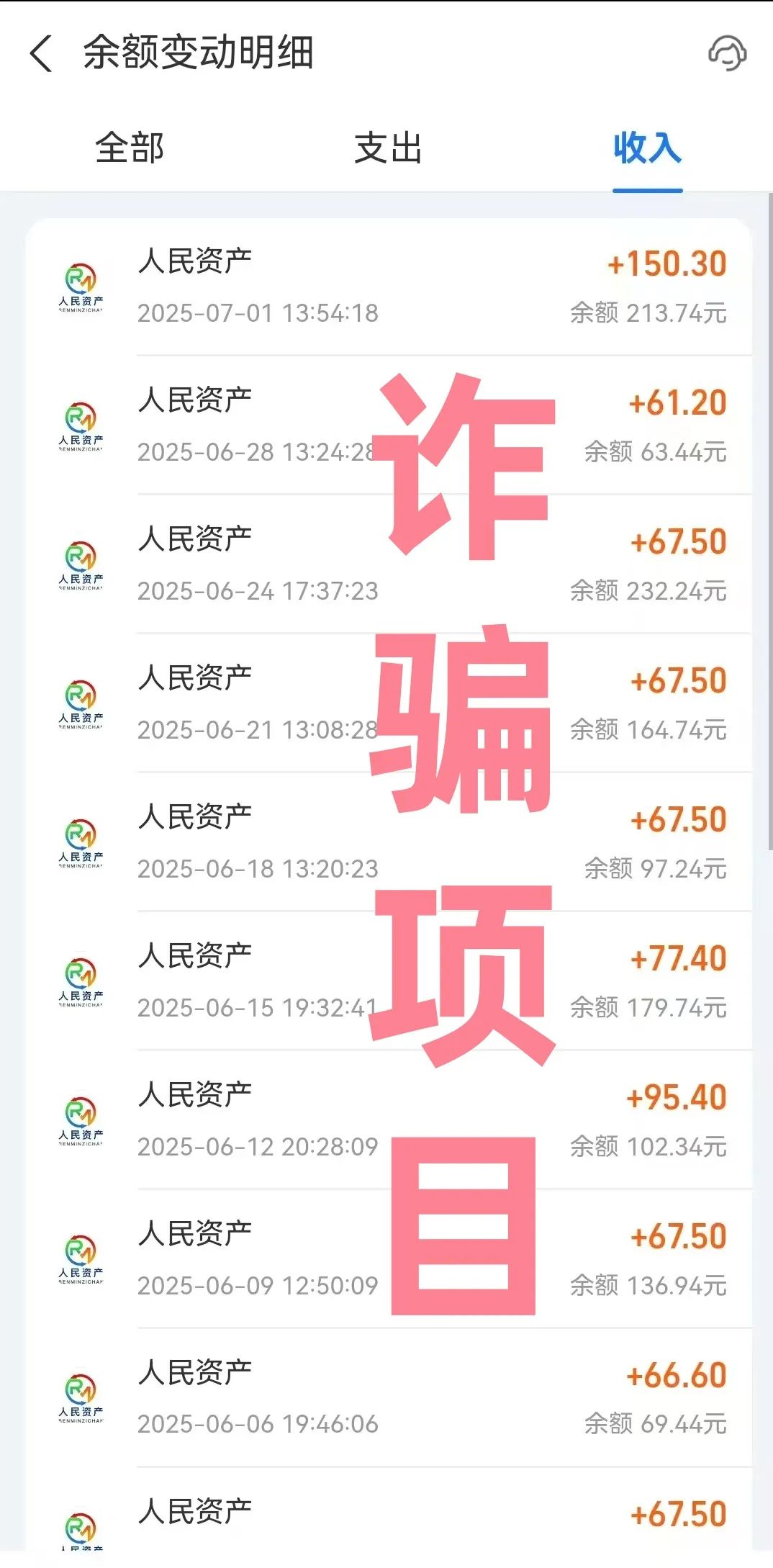Tap 人民资产 logo on the 2025-07-01 record
This screenshot has height=1568, width=773.
(81, 288)
